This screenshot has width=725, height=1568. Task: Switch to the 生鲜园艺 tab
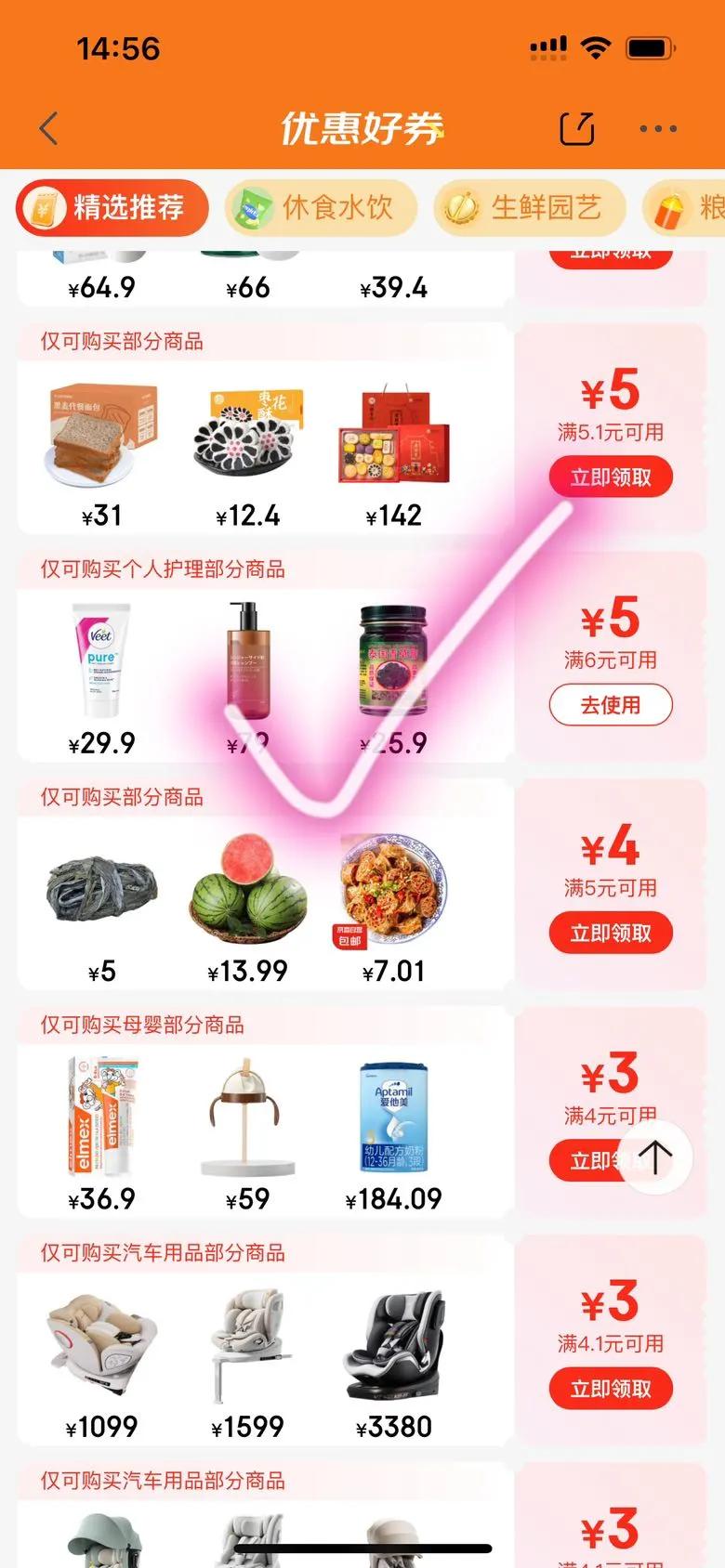tap(530, 207)
